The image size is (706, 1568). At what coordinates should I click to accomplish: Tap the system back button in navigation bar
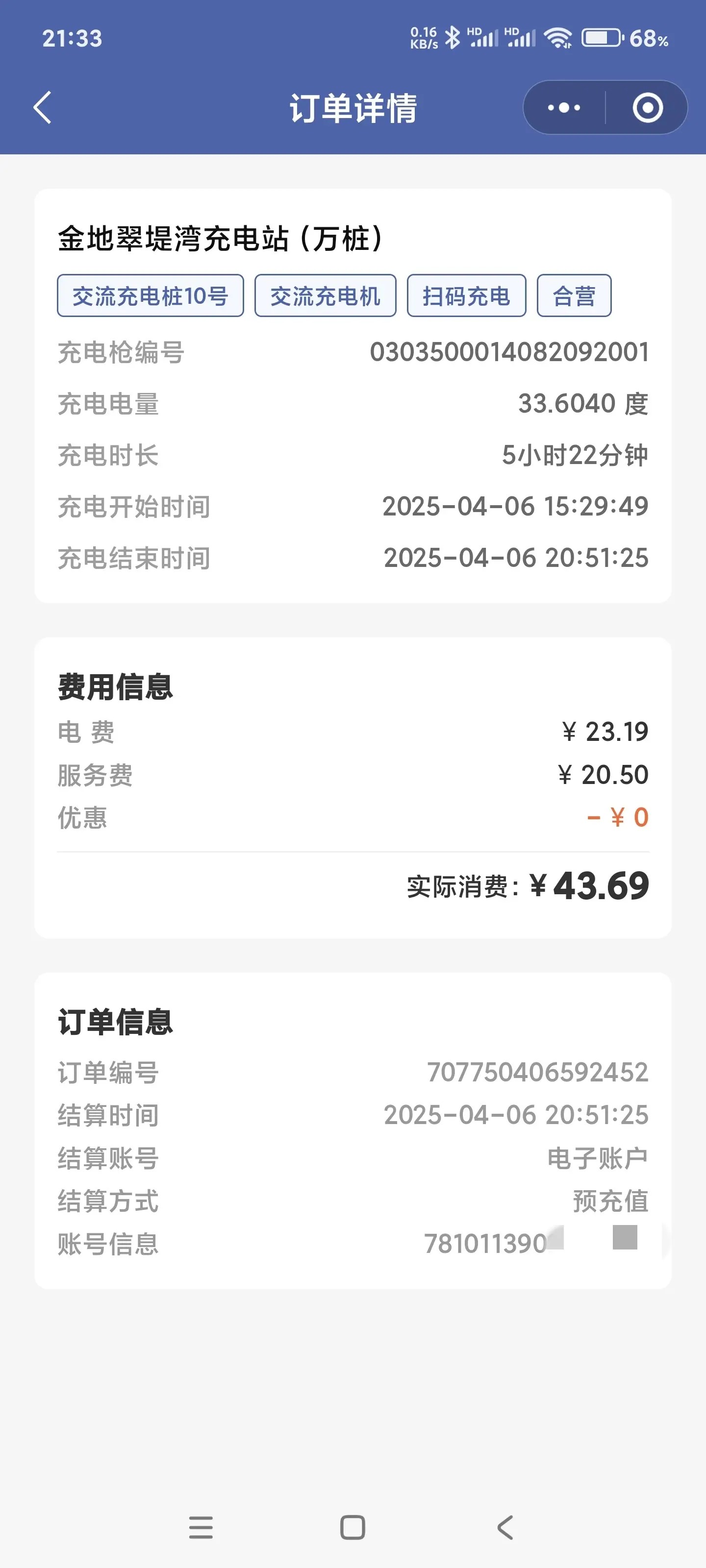tap(505, 1527)
